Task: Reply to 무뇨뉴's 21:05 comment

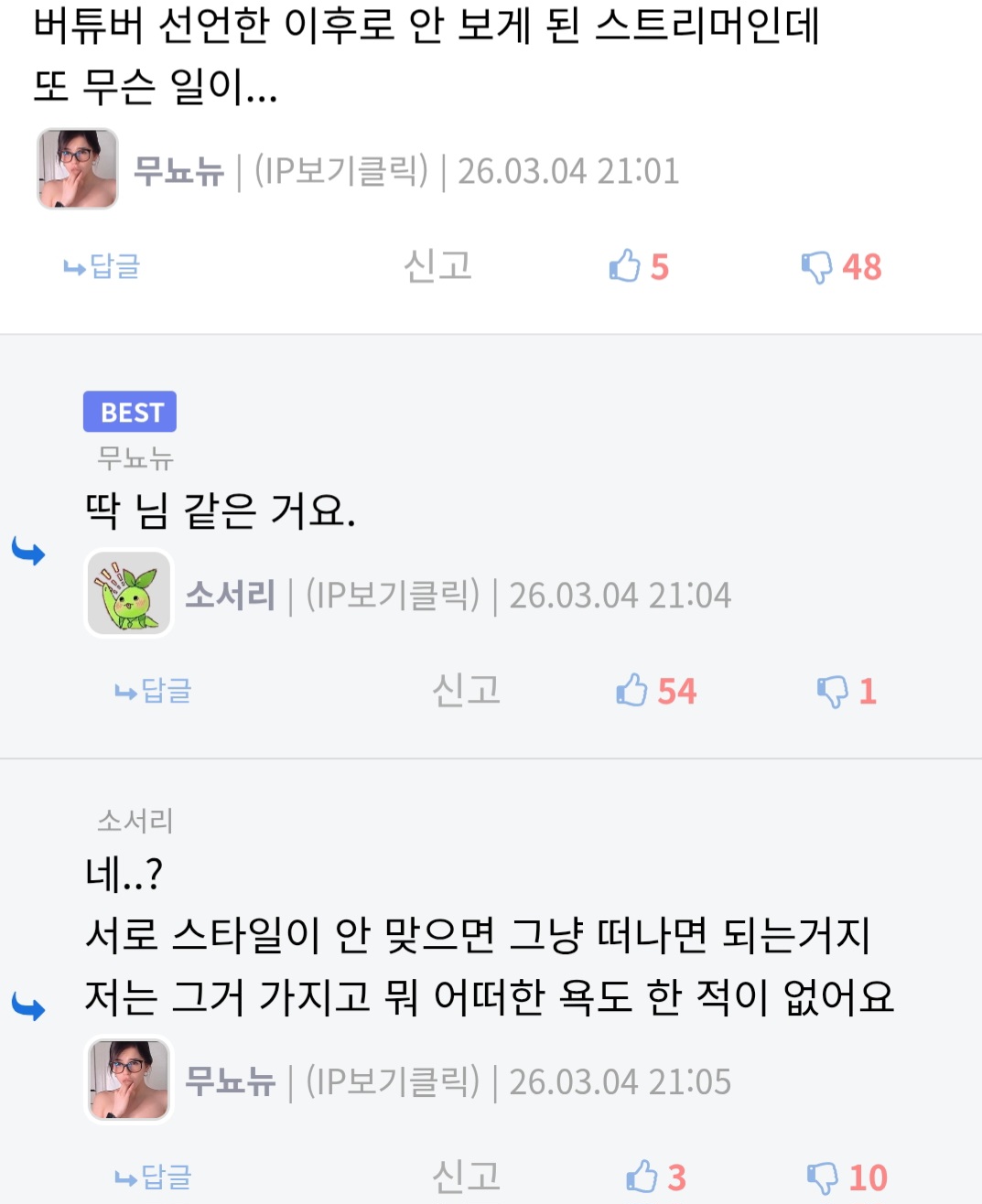Action: pyautogui.click(x=153, y=1177)
